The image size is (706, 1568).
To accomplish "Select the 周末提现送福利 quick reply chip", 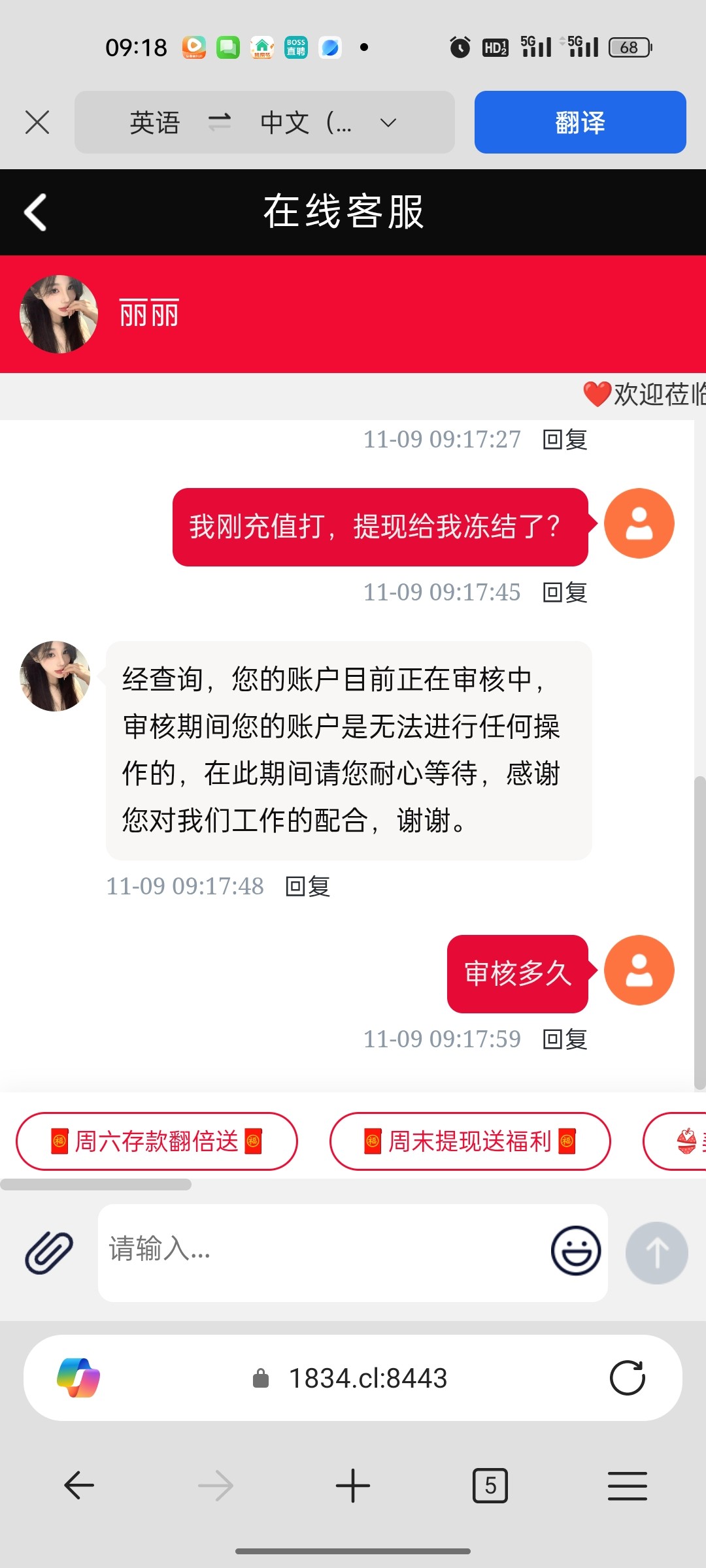I will [470, 1141].
